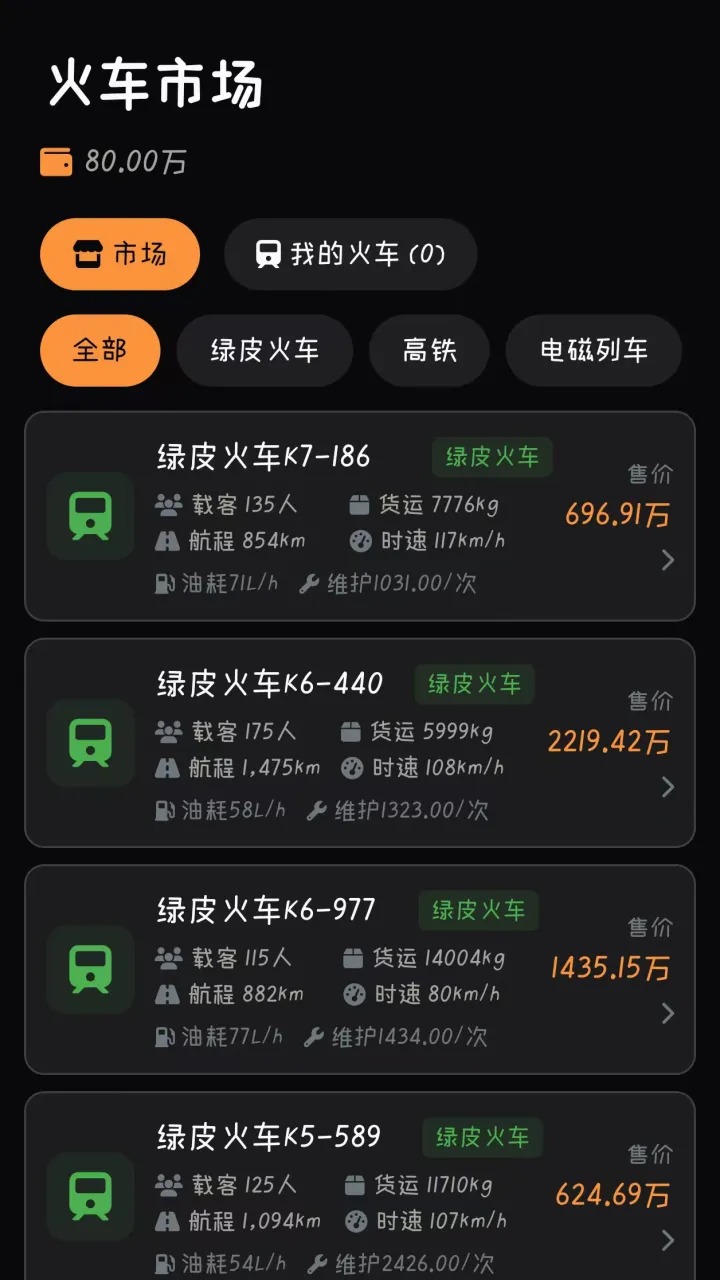
Task: Open train card 绿皮火车K7-186
Action: pyautogui.click(x=360, y=516)
